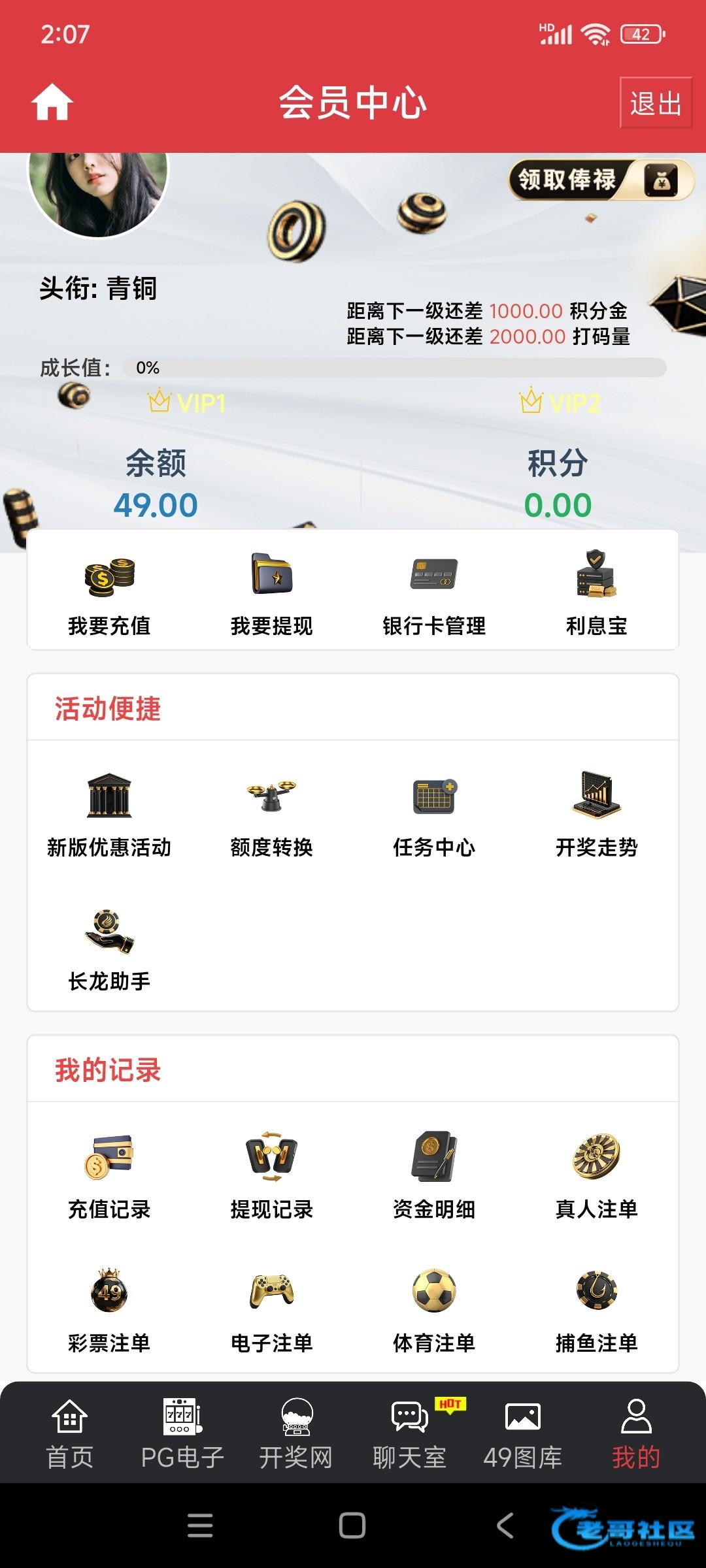
Task: Open 长龙助手
Action: (x=109, y=949)
